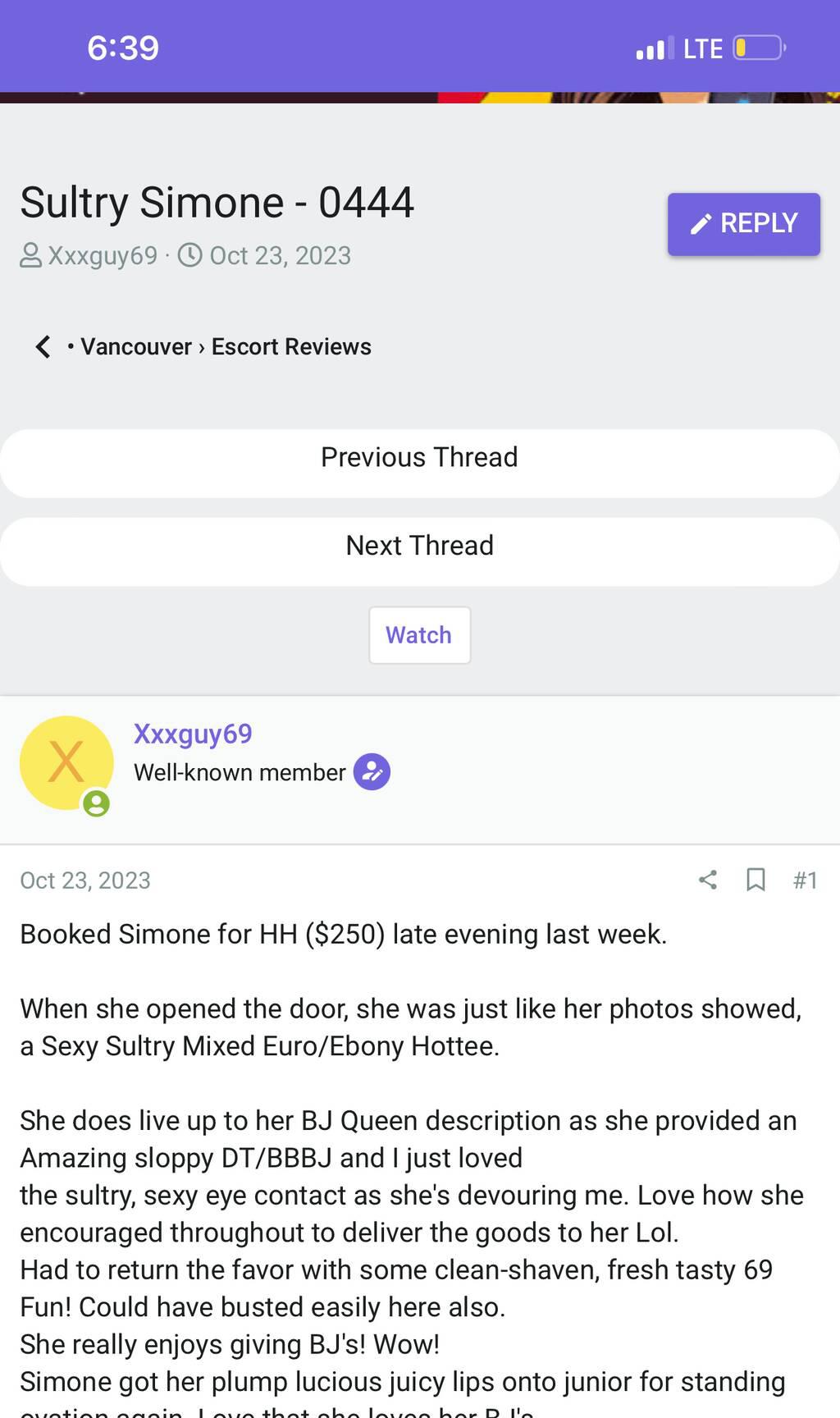Open the #1 post permalink
Screen dimensions: 840x1418
click(x=805, y=880)
